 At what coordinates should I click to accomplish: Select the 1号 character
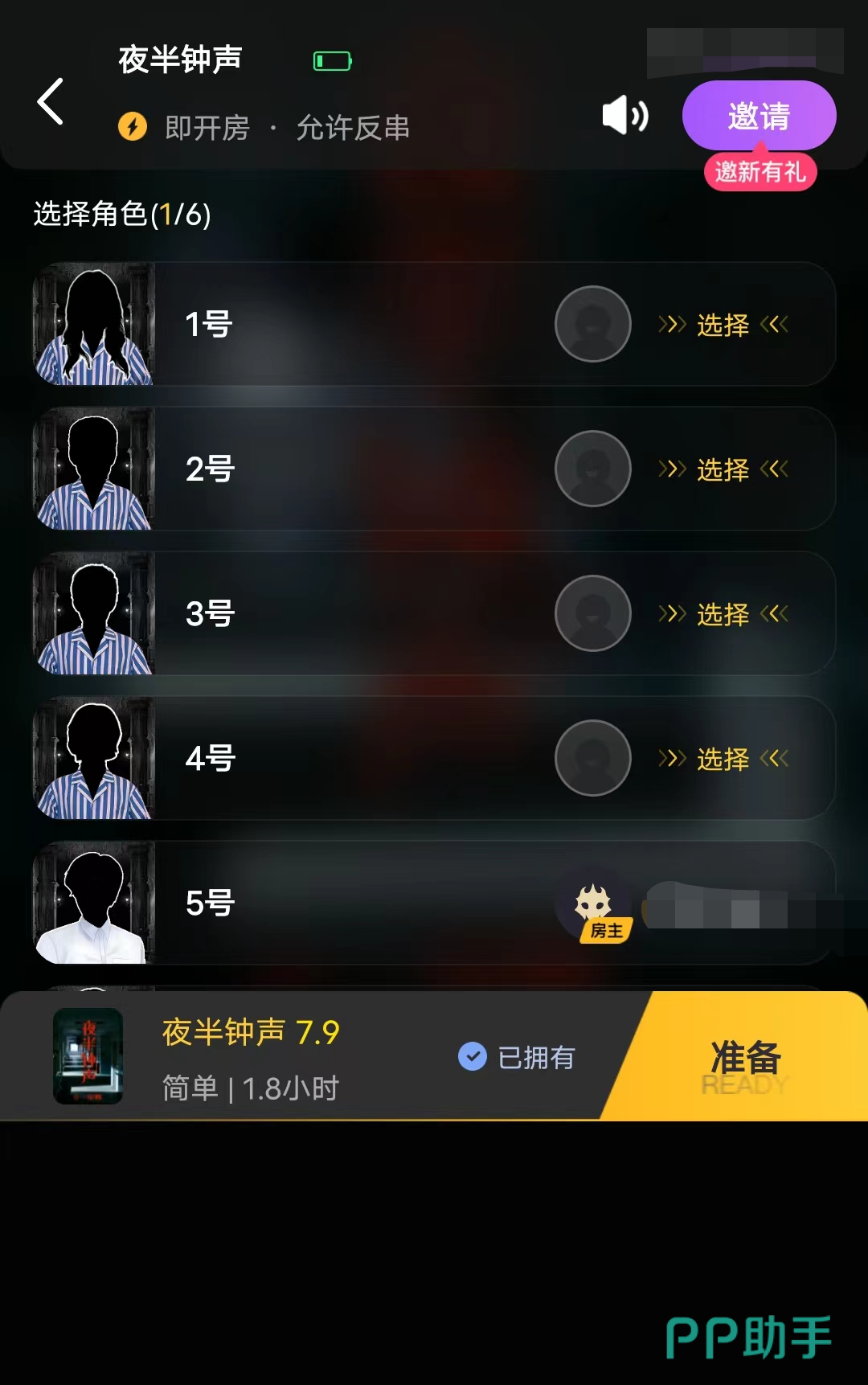pos(723,325)
